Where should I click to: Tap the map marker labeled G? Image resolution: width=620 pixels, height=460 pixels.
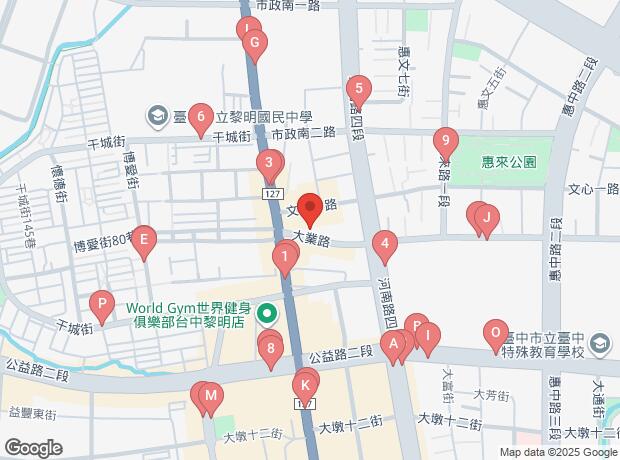click(x=254, y=43)
